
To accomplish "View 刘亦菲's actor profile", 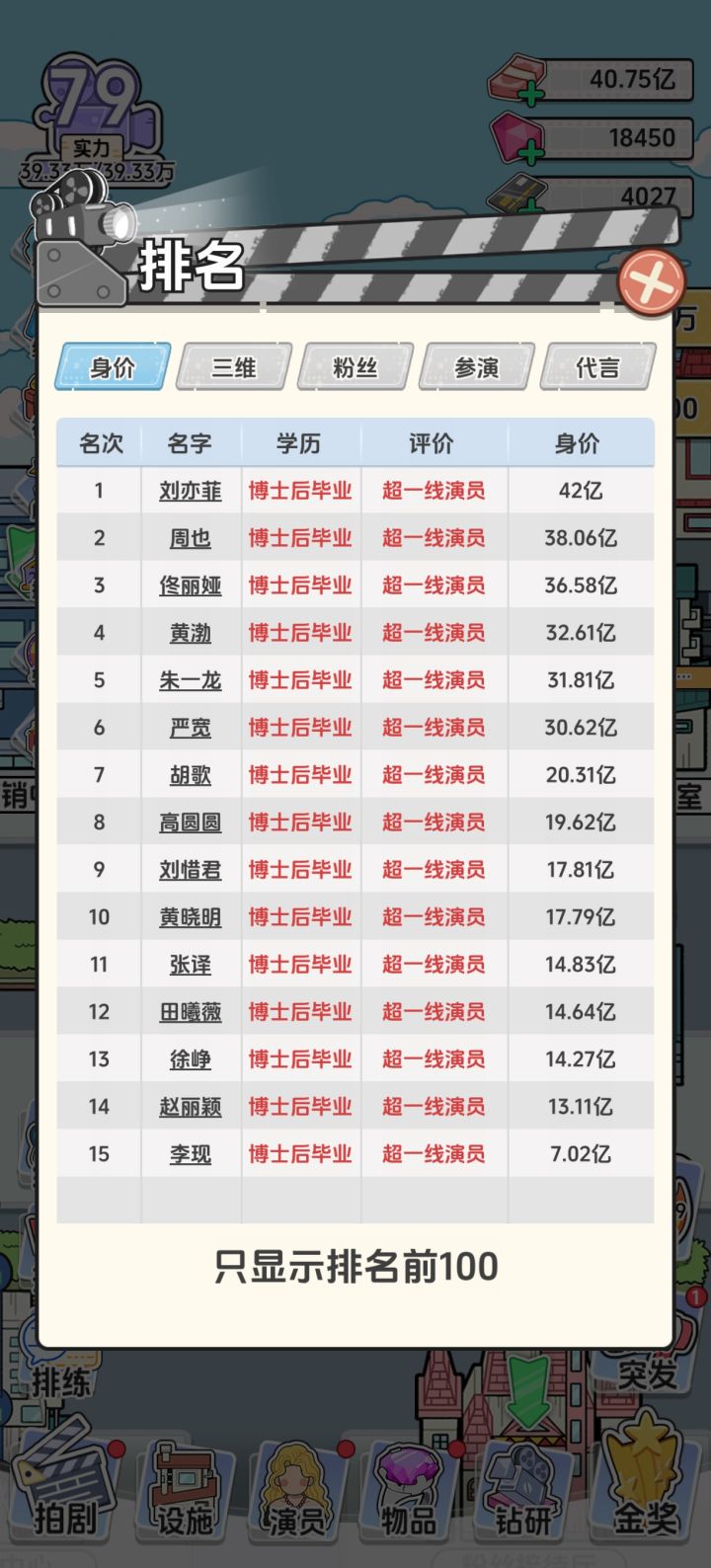I will (192, 491).
